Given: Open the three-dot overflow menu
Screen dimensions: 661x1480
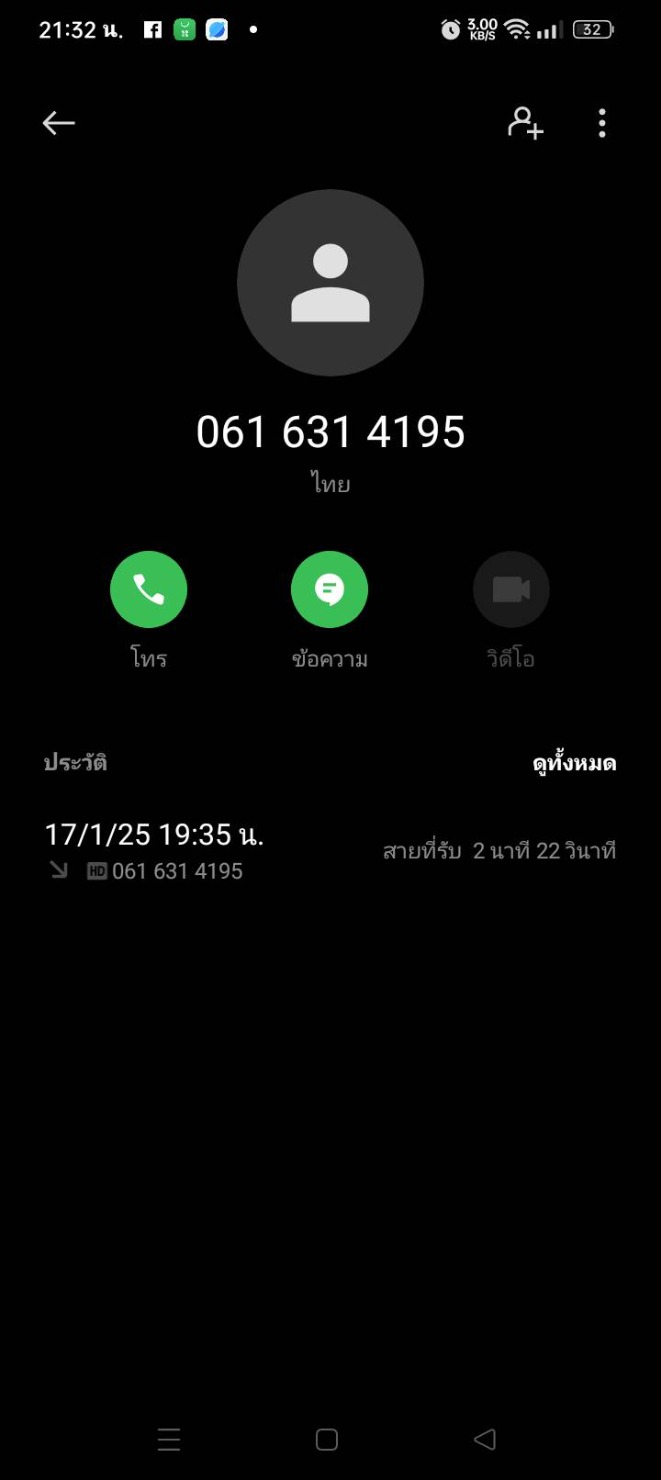Looking at the screenshot, I should pos(601,123).
